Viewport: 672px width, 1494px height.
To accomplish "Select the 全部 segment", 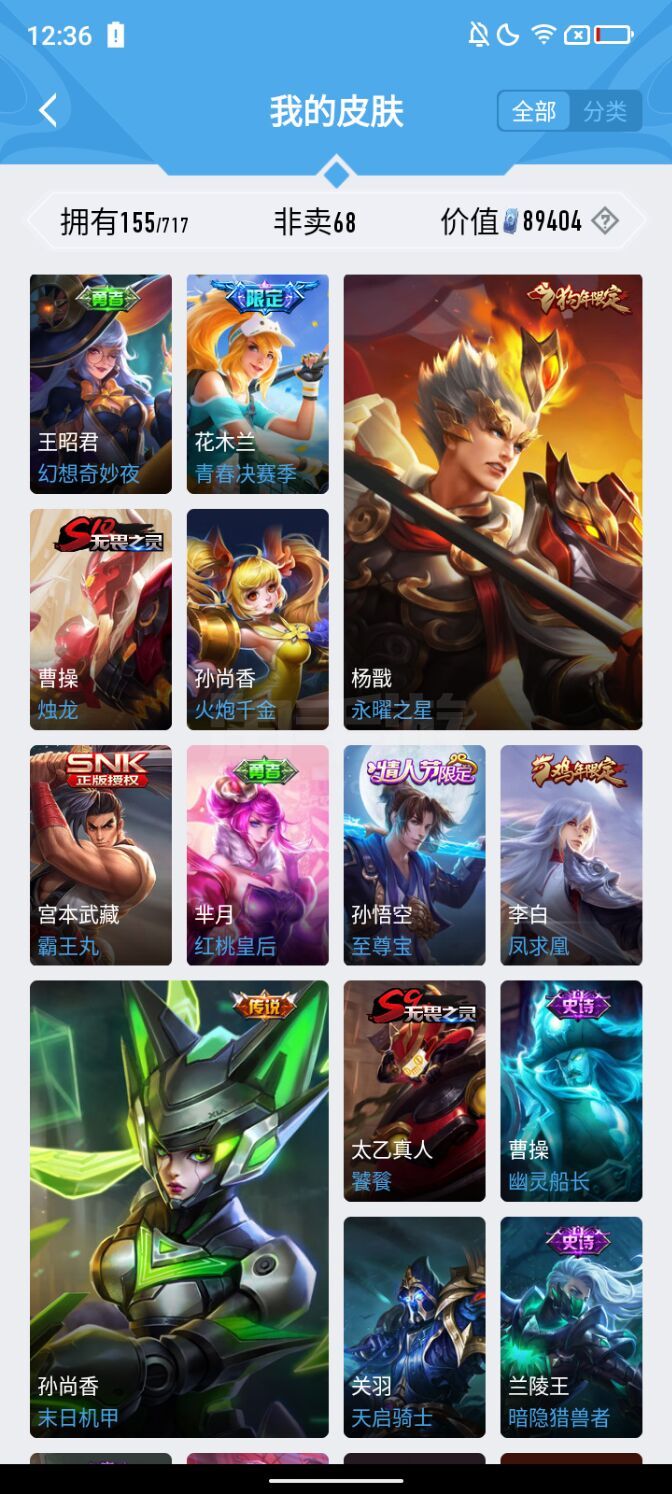I will tap(534, 111).
